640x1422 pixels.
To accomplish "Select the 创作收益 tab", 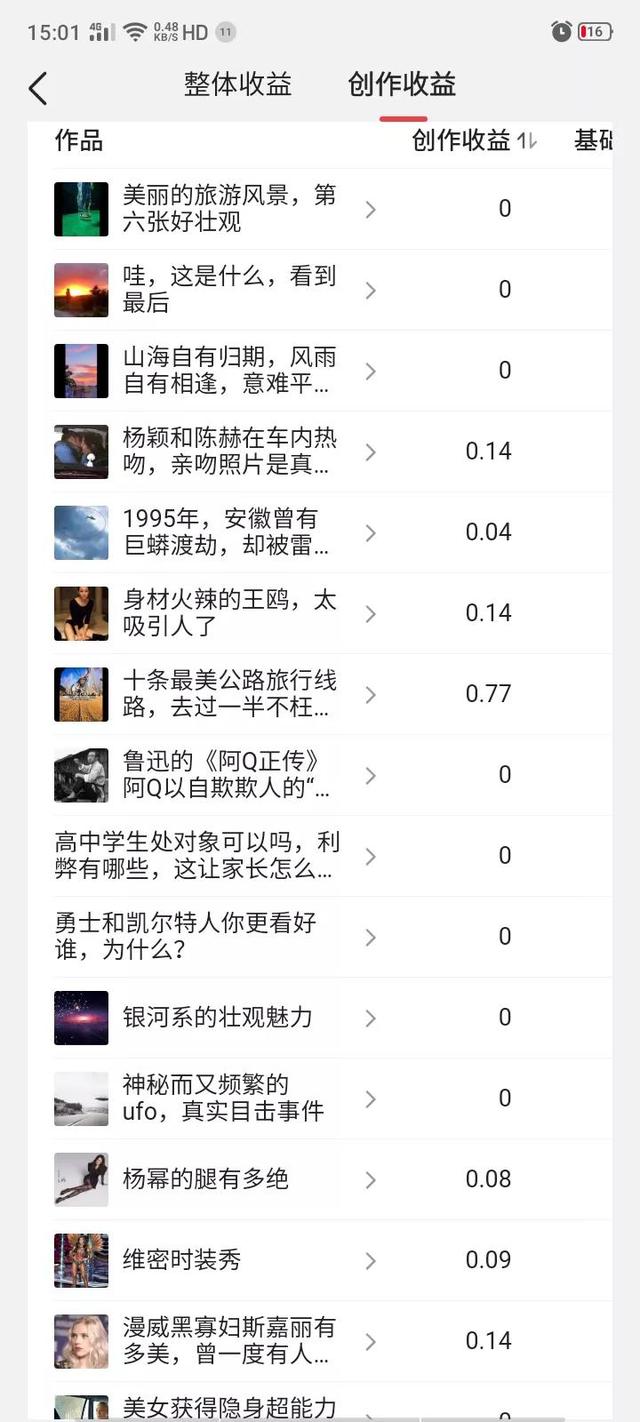I will [402, 85].
